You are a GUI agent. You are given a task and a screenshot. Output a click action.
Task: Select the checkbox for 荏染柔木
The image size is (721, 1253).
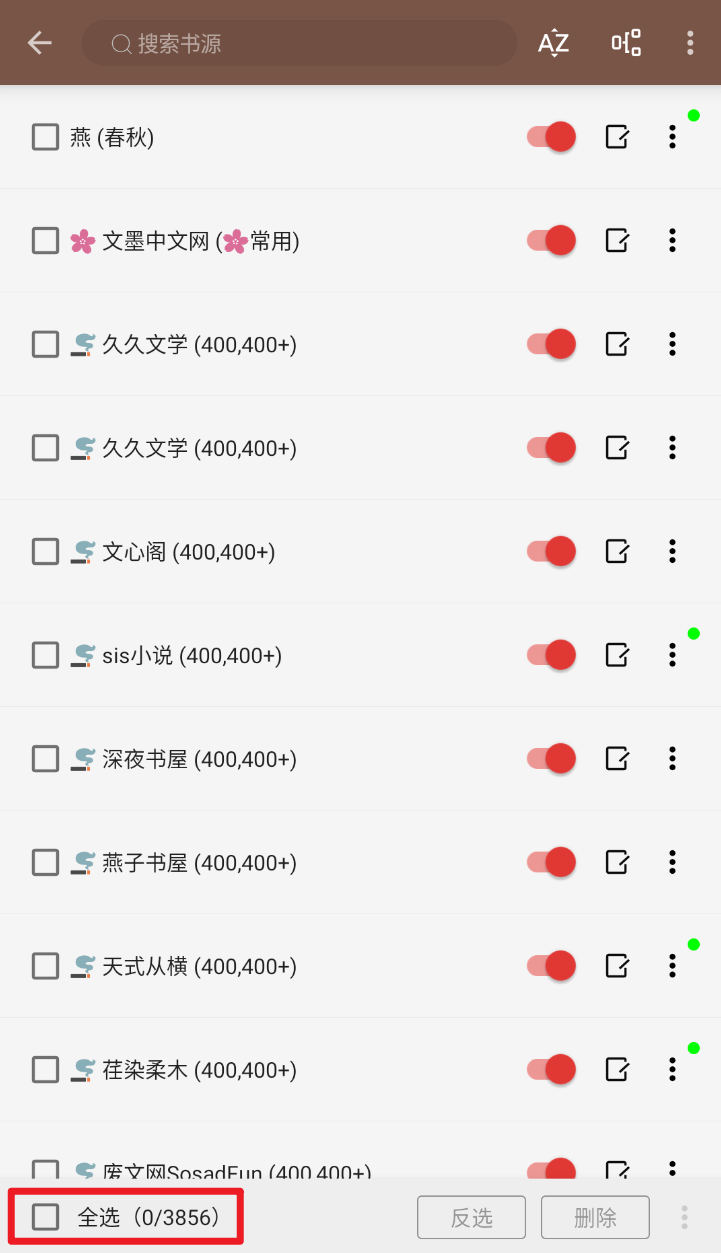[45, 1069]
